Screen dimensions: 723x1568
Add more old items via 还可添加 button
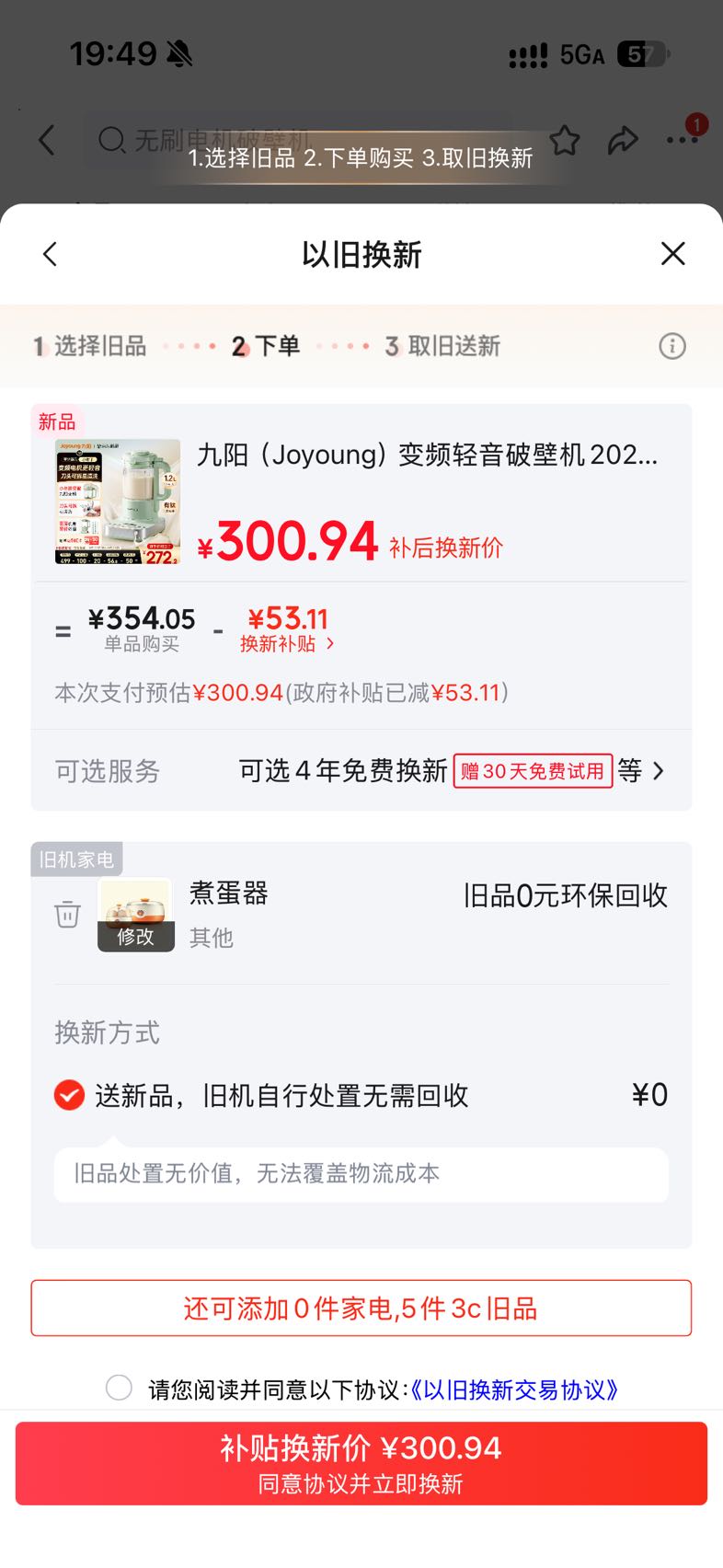(x=361, y=1308)
